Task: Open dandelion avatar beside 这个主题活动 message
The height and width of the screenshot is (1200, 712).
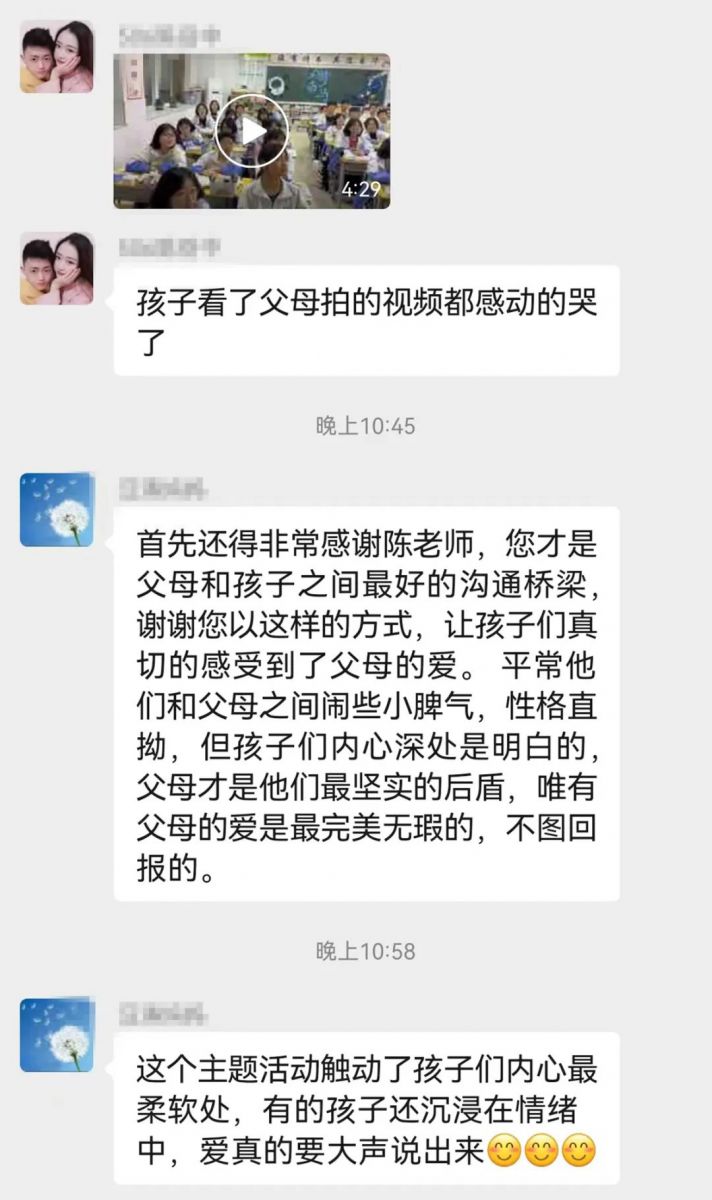Action: tap(57, 1034)
